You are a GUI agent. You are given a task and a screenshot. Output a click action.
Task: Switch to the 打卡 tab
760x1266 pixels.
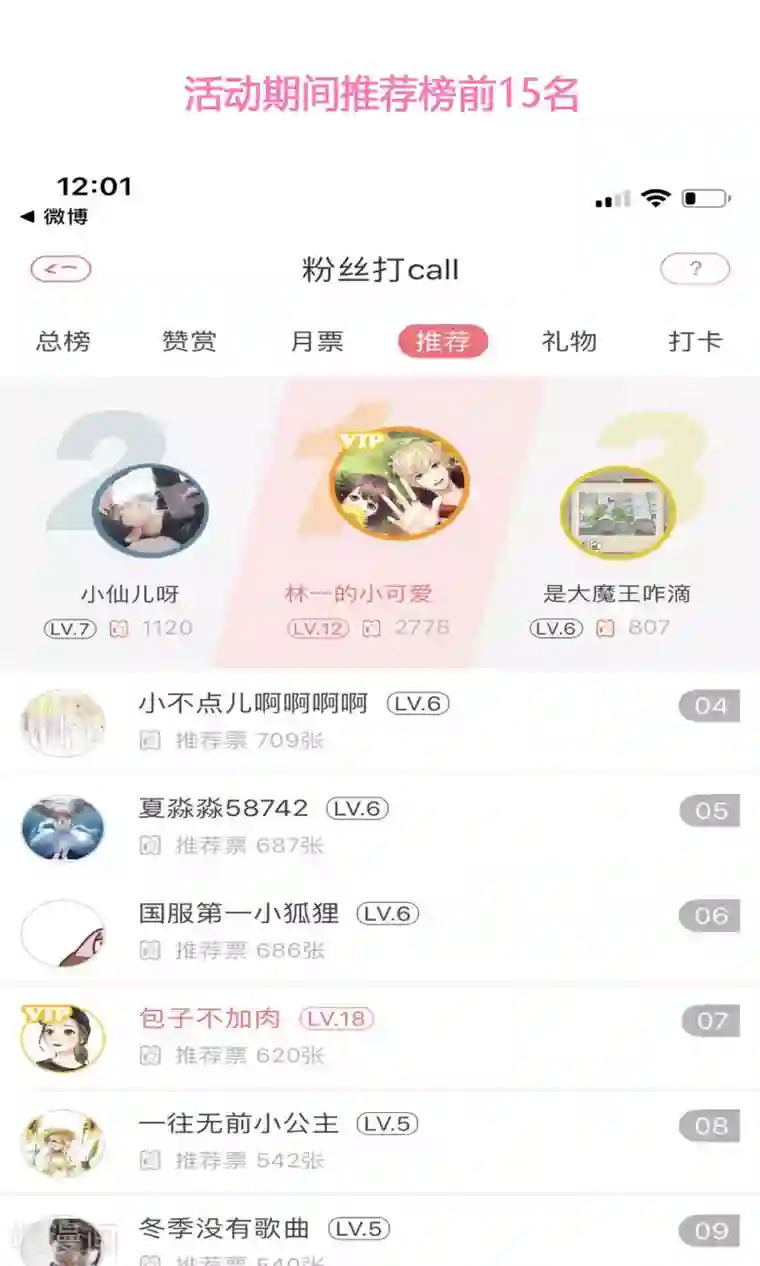coord(695,342)
